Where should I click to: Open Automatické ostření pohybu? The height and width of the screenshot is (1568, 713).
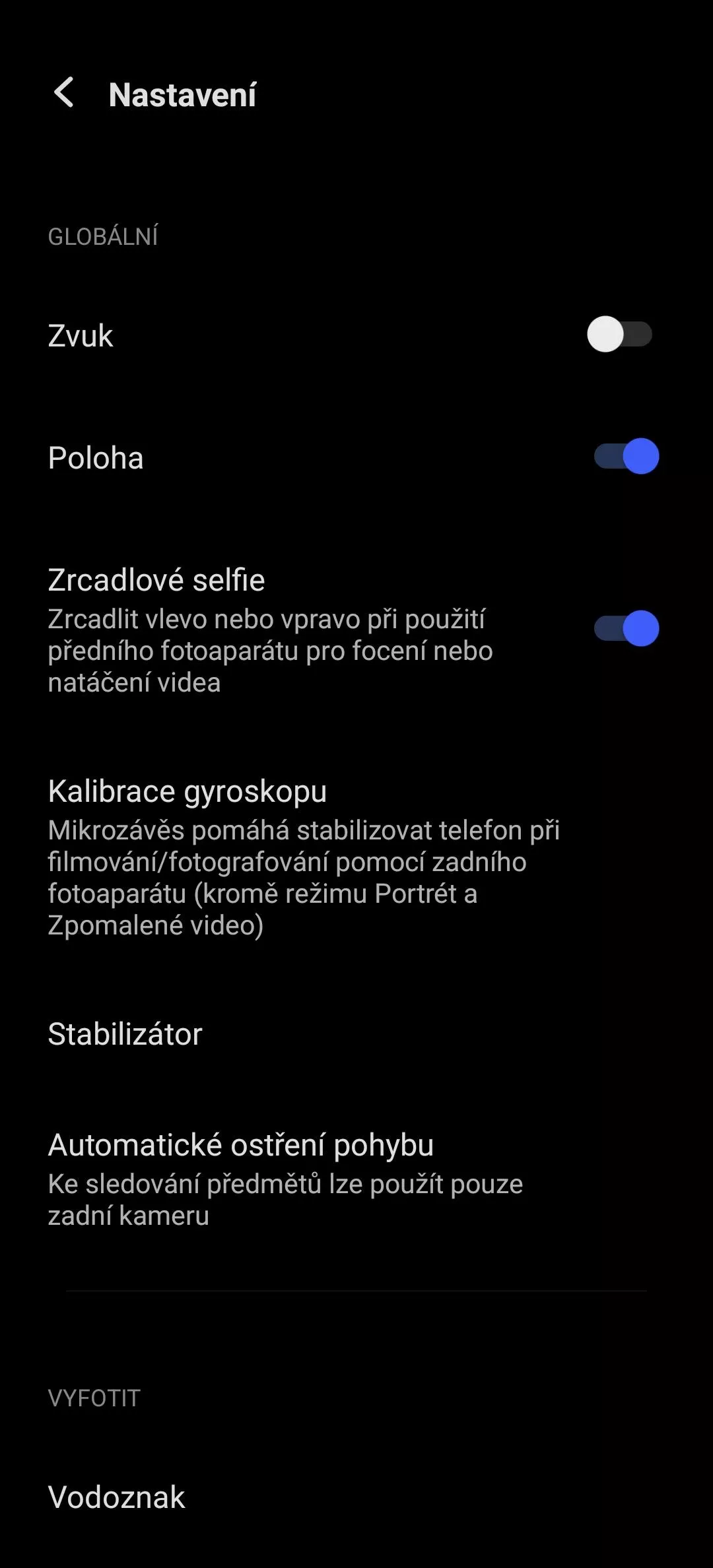(356, 1179)
